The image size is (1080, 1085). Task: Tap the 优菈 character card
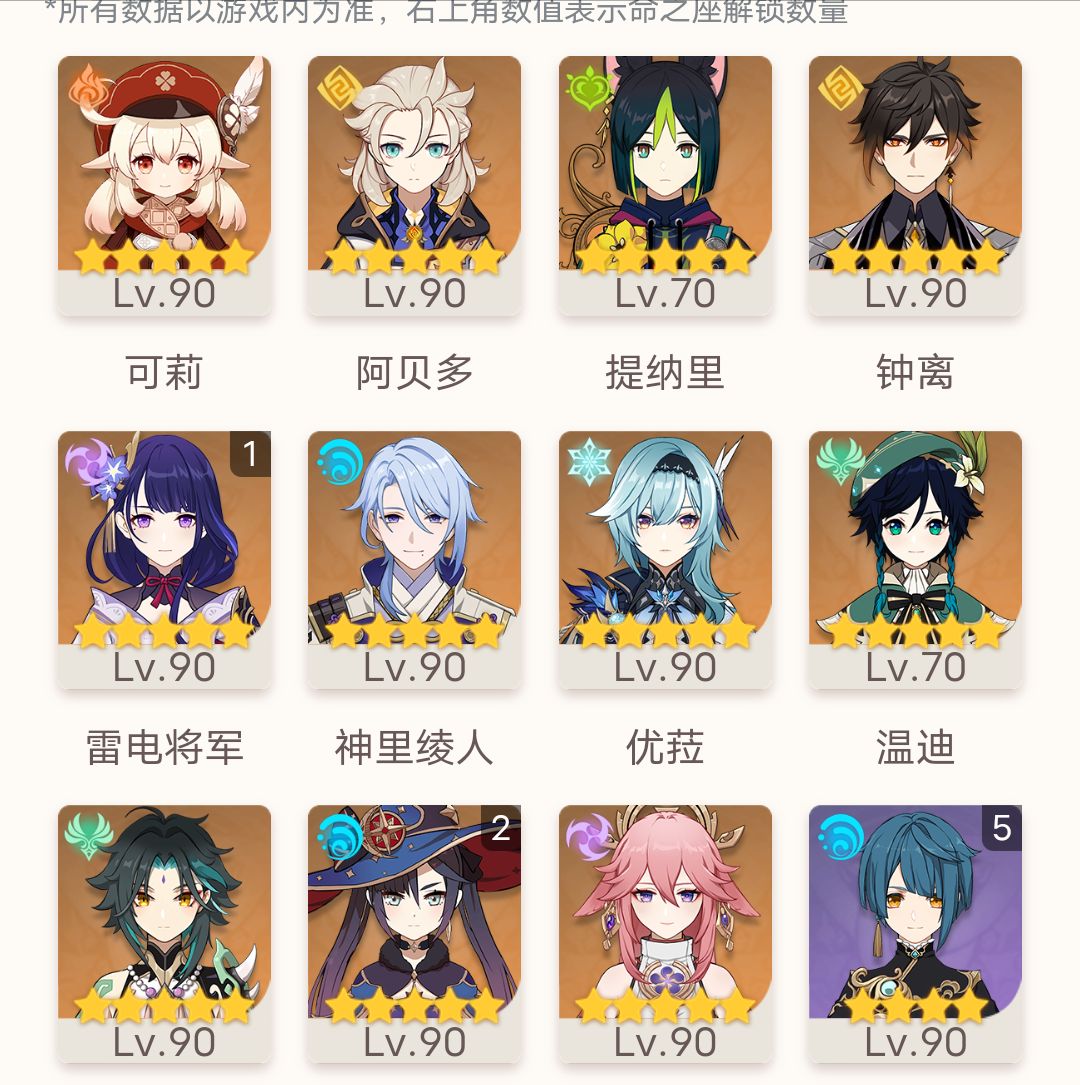(x=665, y=560)
